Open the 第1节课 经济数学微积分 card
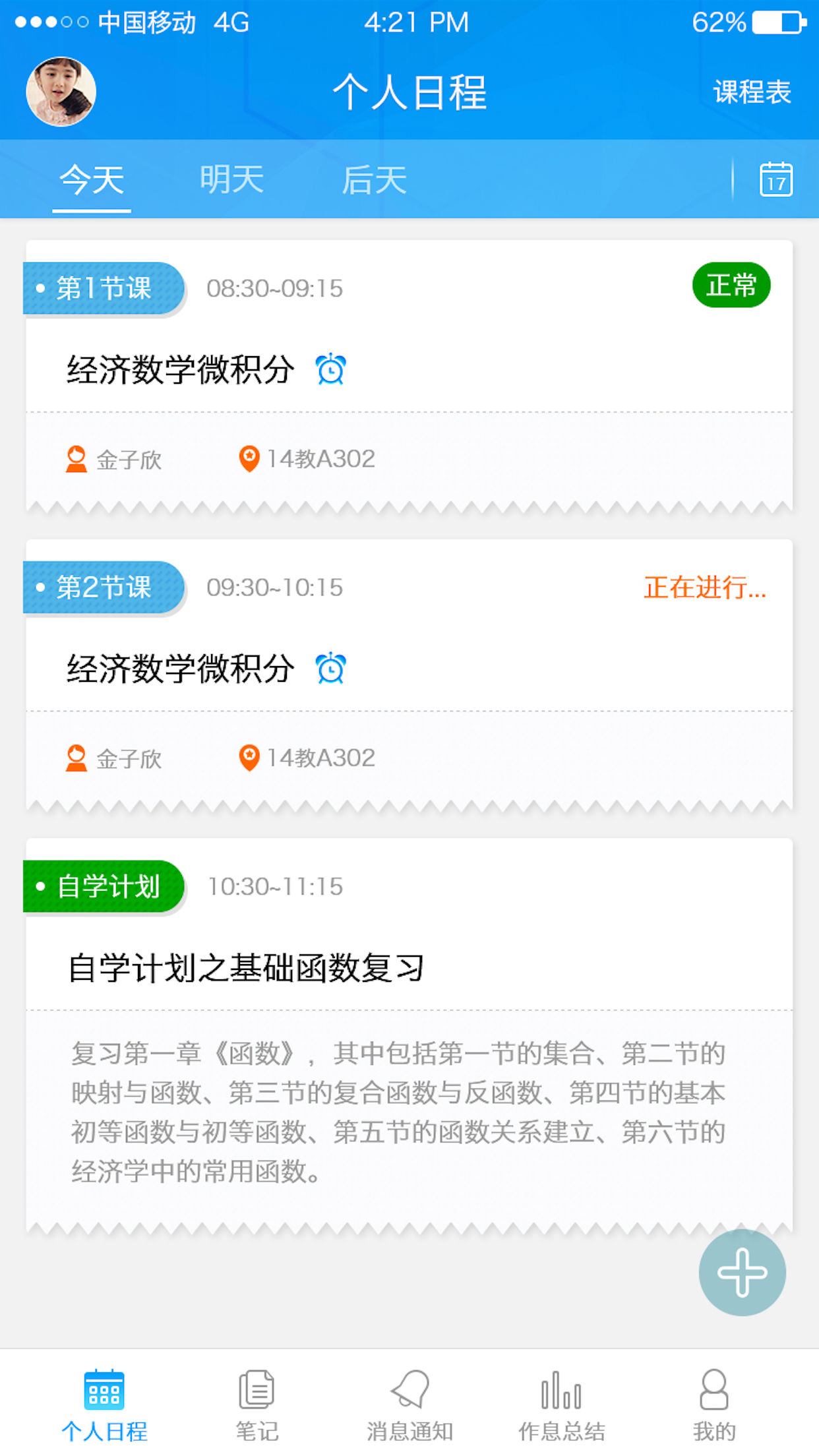 (409, 377)
